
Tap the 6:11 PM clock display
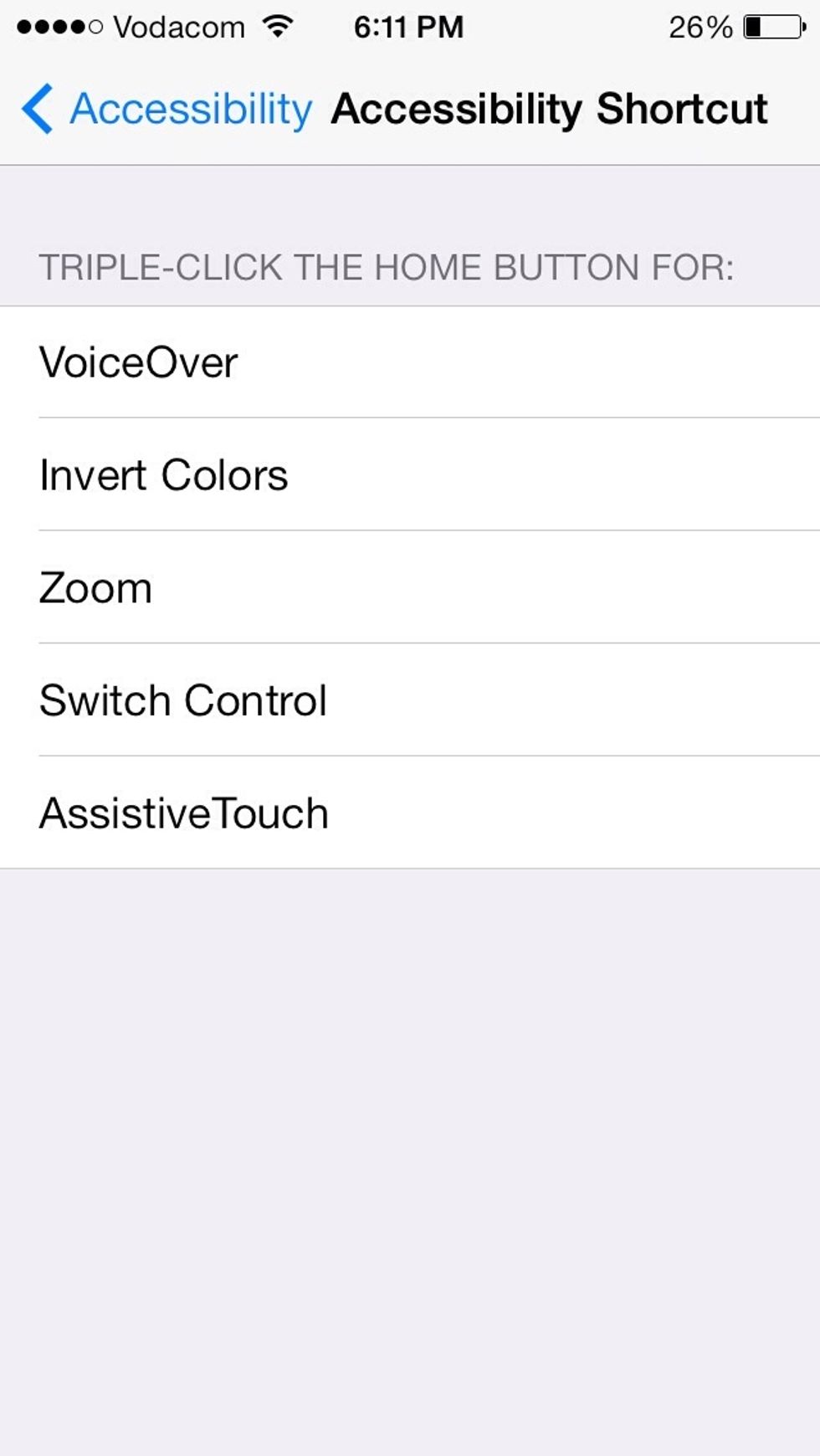click(x=410, y=27)
